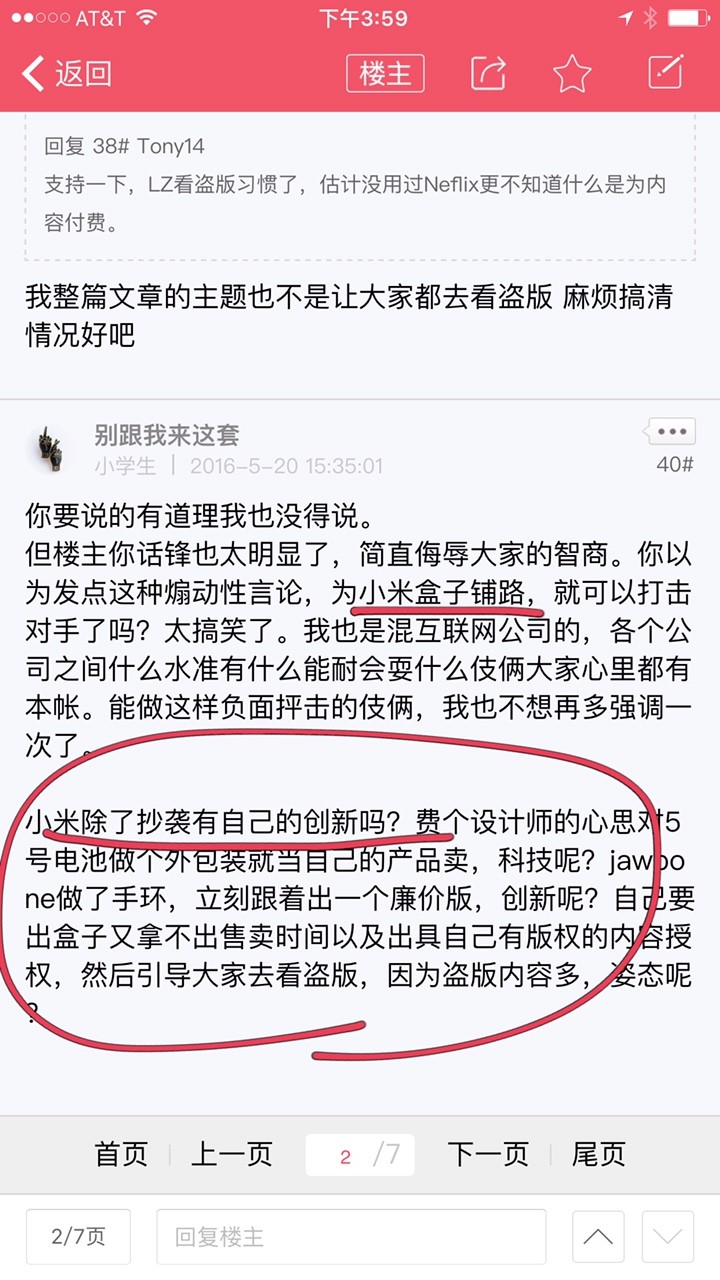Screen dimensions: 720x1280
Task: Jump to top with the up arrow
Action: point(598,1237)
